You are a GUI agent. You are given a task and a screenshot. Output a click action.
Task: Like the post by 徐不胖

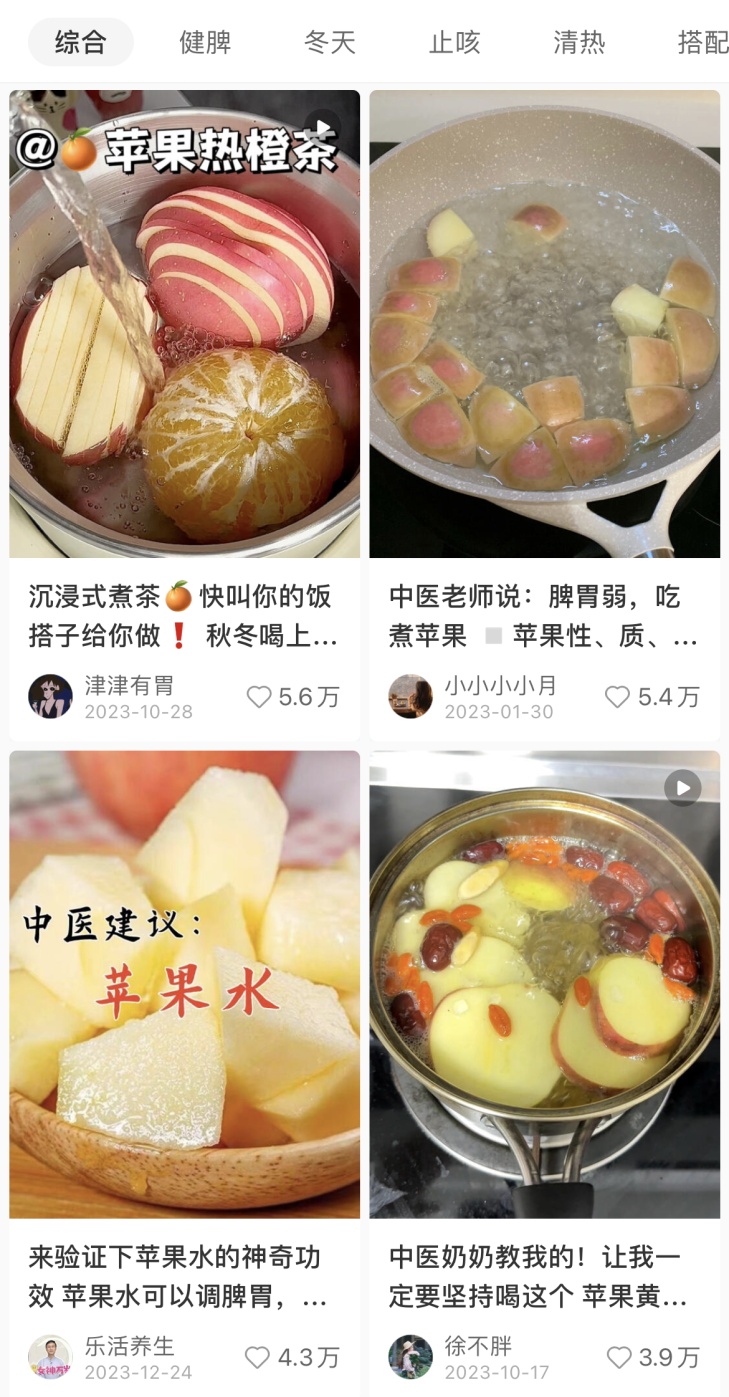coord(619,1357)
